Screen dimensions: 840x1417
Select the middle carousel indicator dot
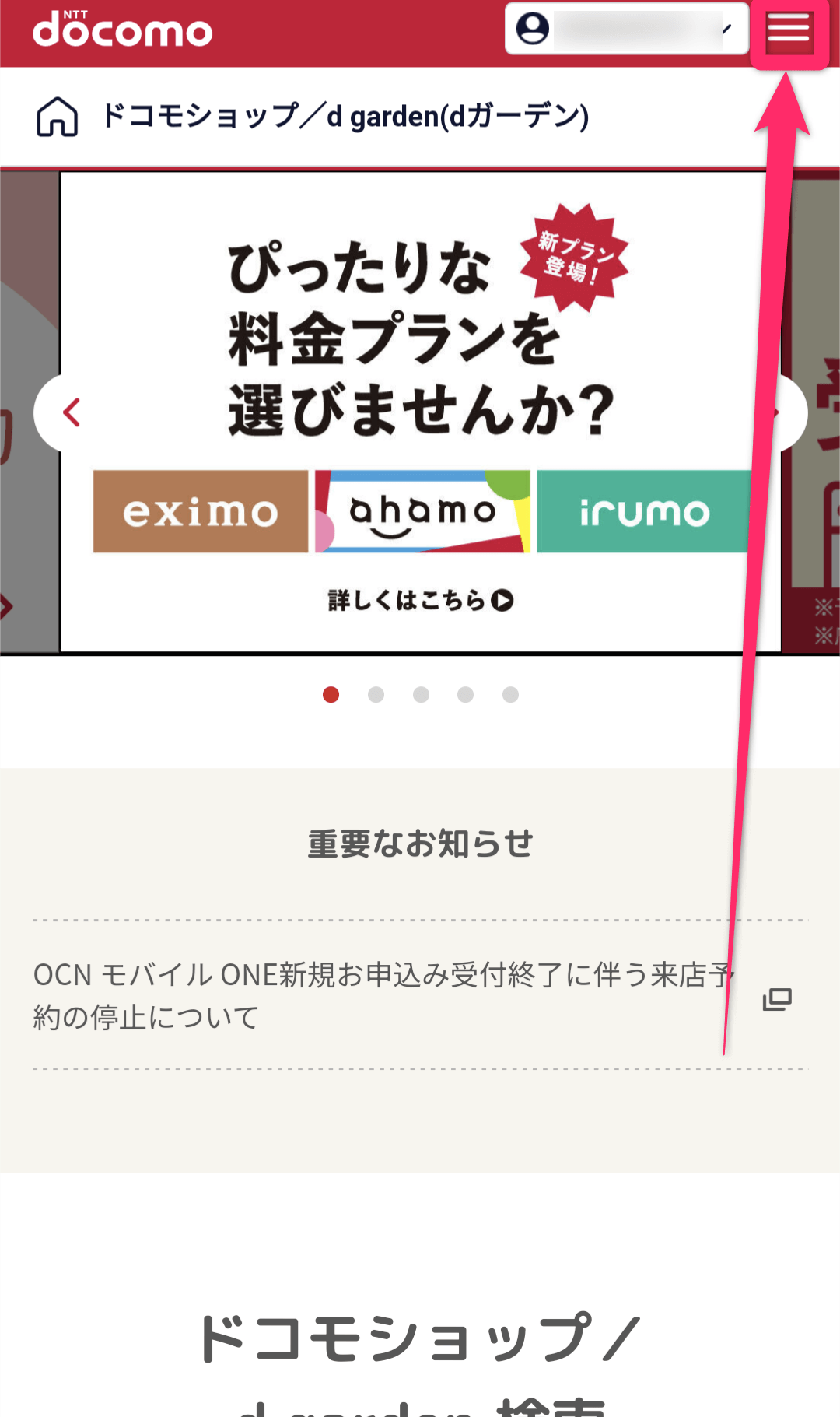(421, 695)
